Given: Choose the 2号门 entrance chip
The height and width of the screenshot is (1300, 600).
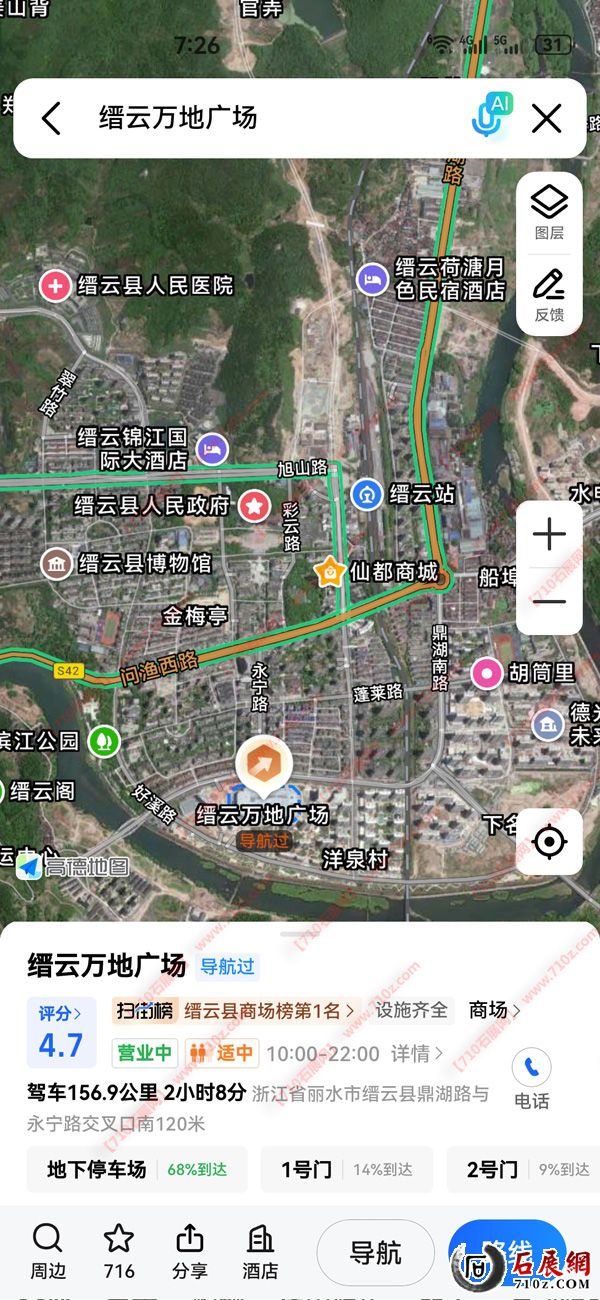Looking at the screenshot, I should click(530, 1169).
